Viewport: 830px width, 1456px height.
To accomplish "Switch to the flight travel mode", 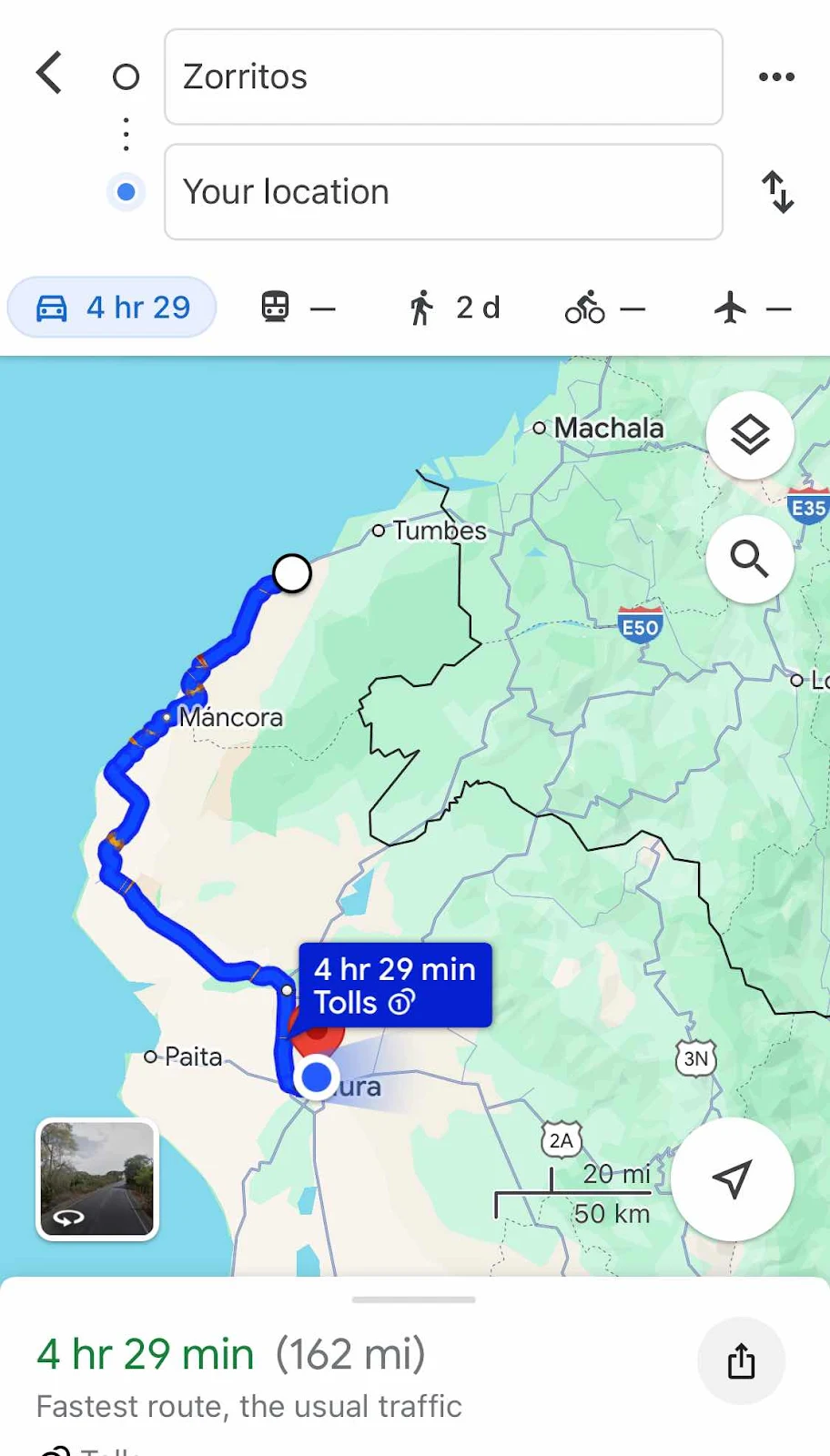I will pyautogui.click(x=752, y=308).
